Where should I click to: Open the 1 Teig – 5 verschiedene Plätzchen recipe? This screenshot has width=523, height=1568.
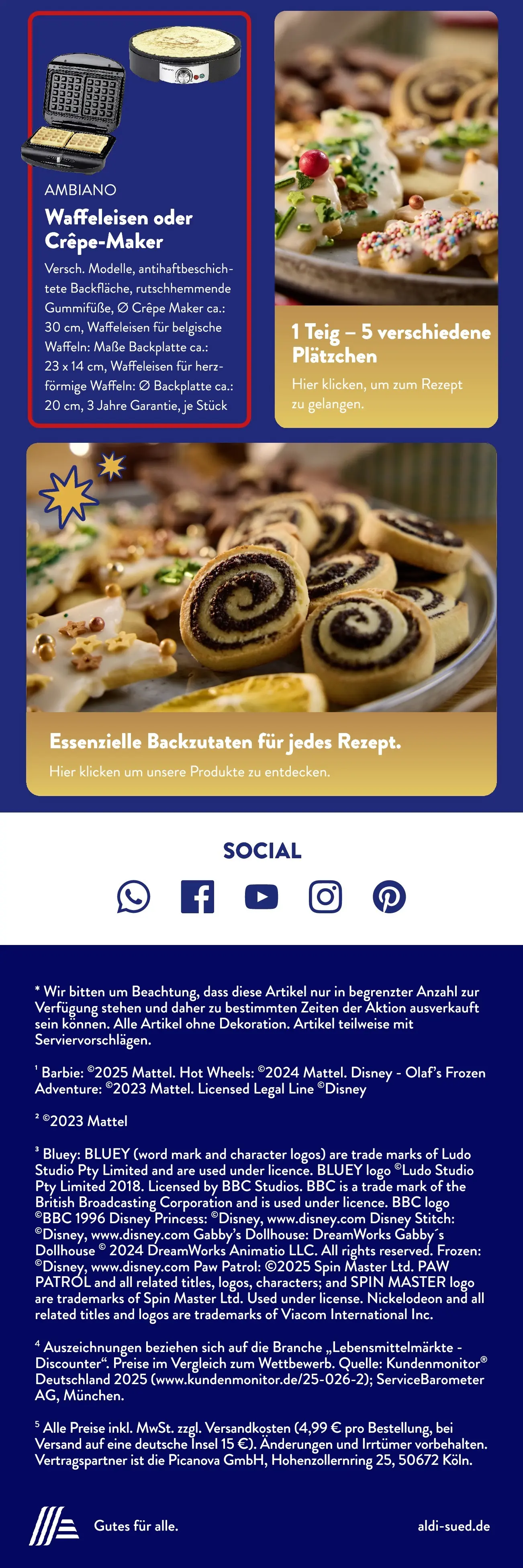[x=386, y=219]
